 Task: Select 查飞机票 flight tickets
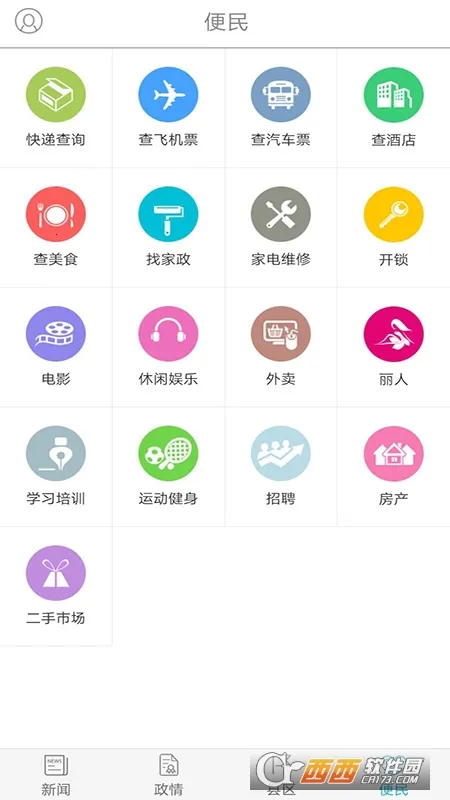coord(168,108)
